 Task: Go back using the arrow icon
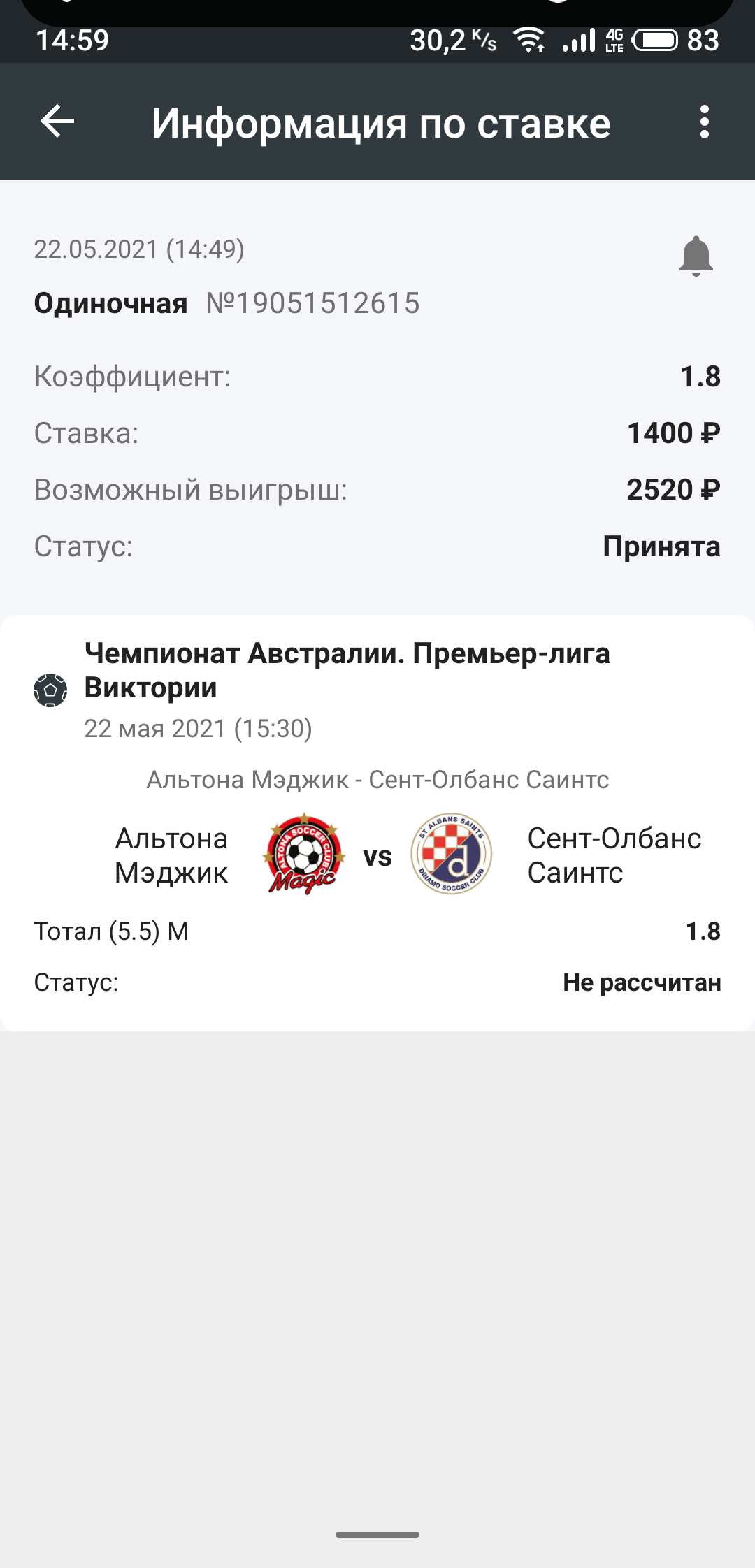pyautogui.click(x=57, y=122)
